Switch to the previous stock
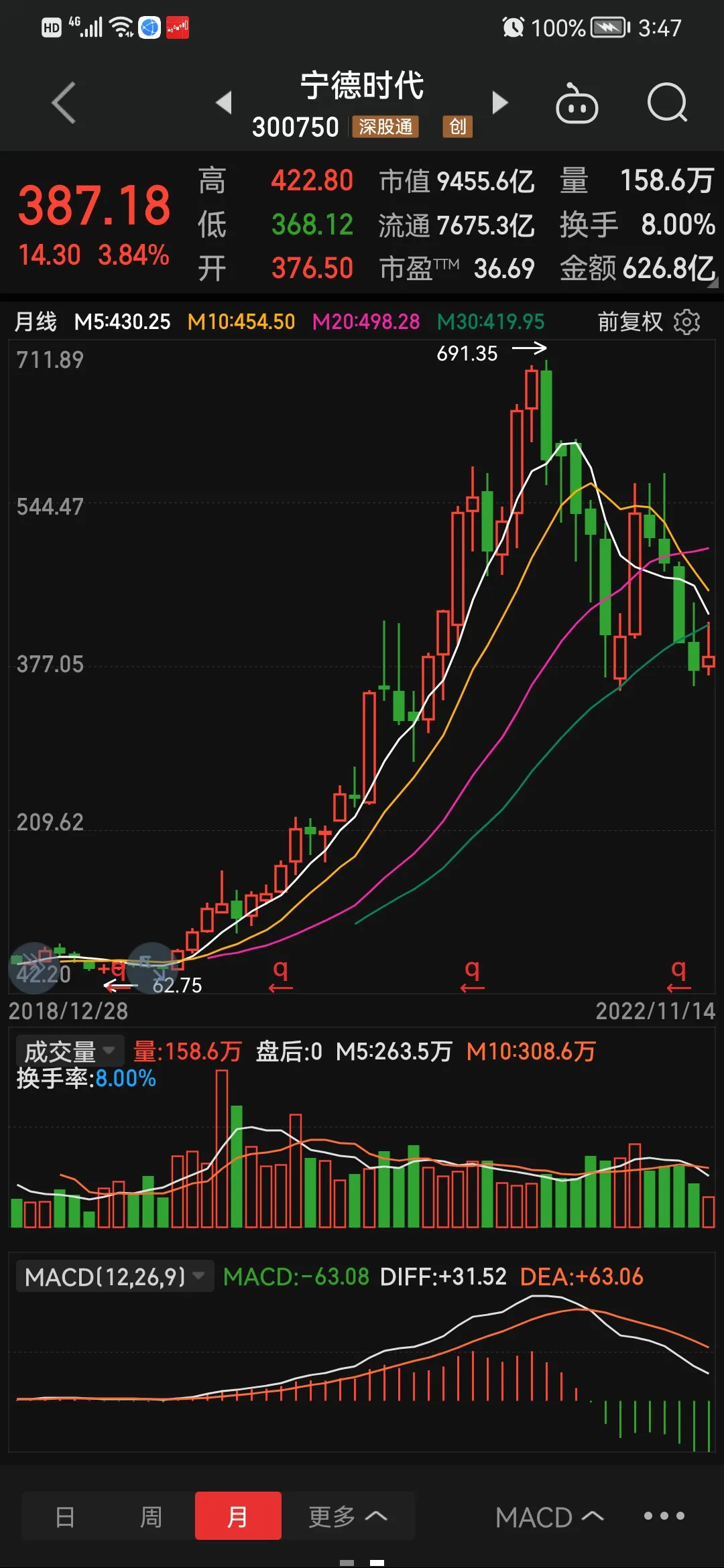 click(x=224, y=103)
